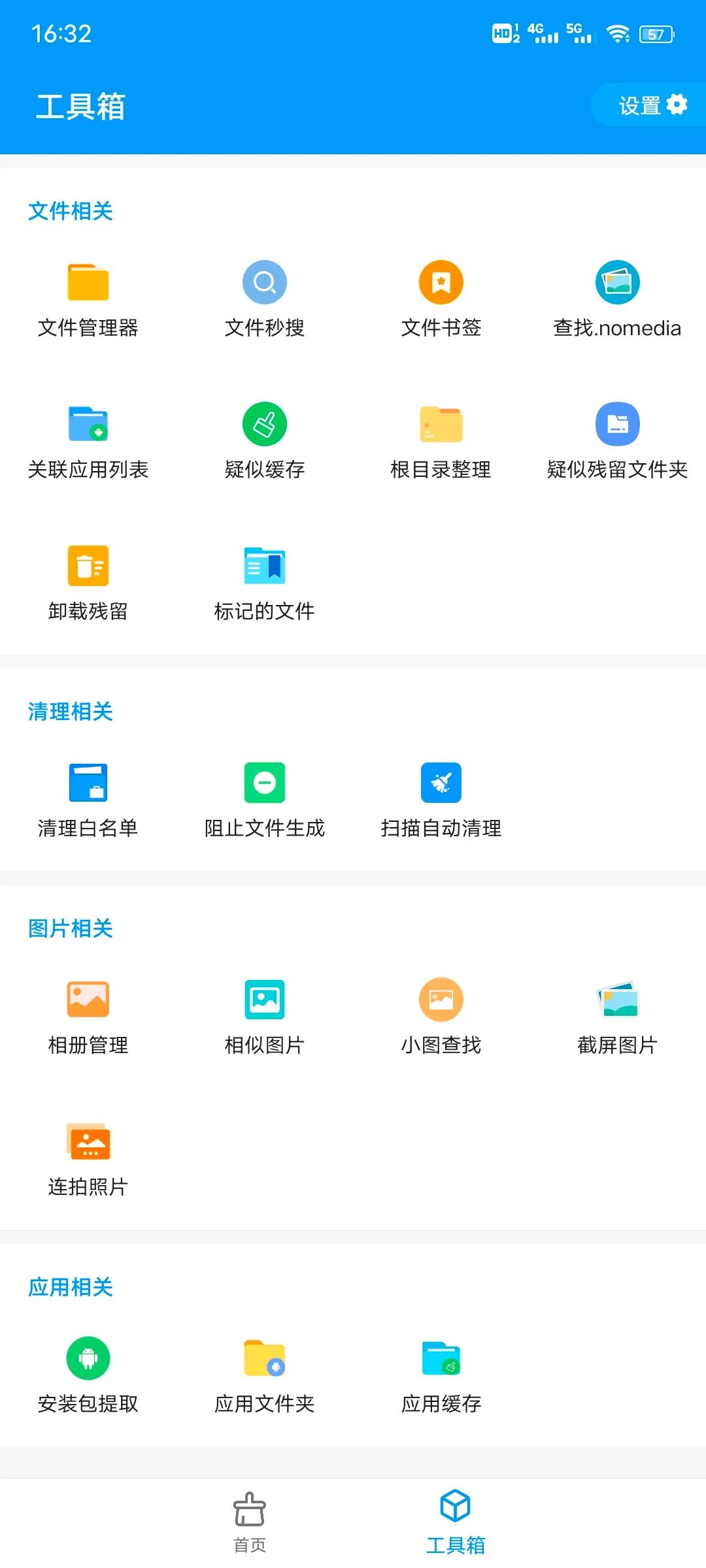Open 截屏图片 screenshot images tool

(x=616, y=1013)
